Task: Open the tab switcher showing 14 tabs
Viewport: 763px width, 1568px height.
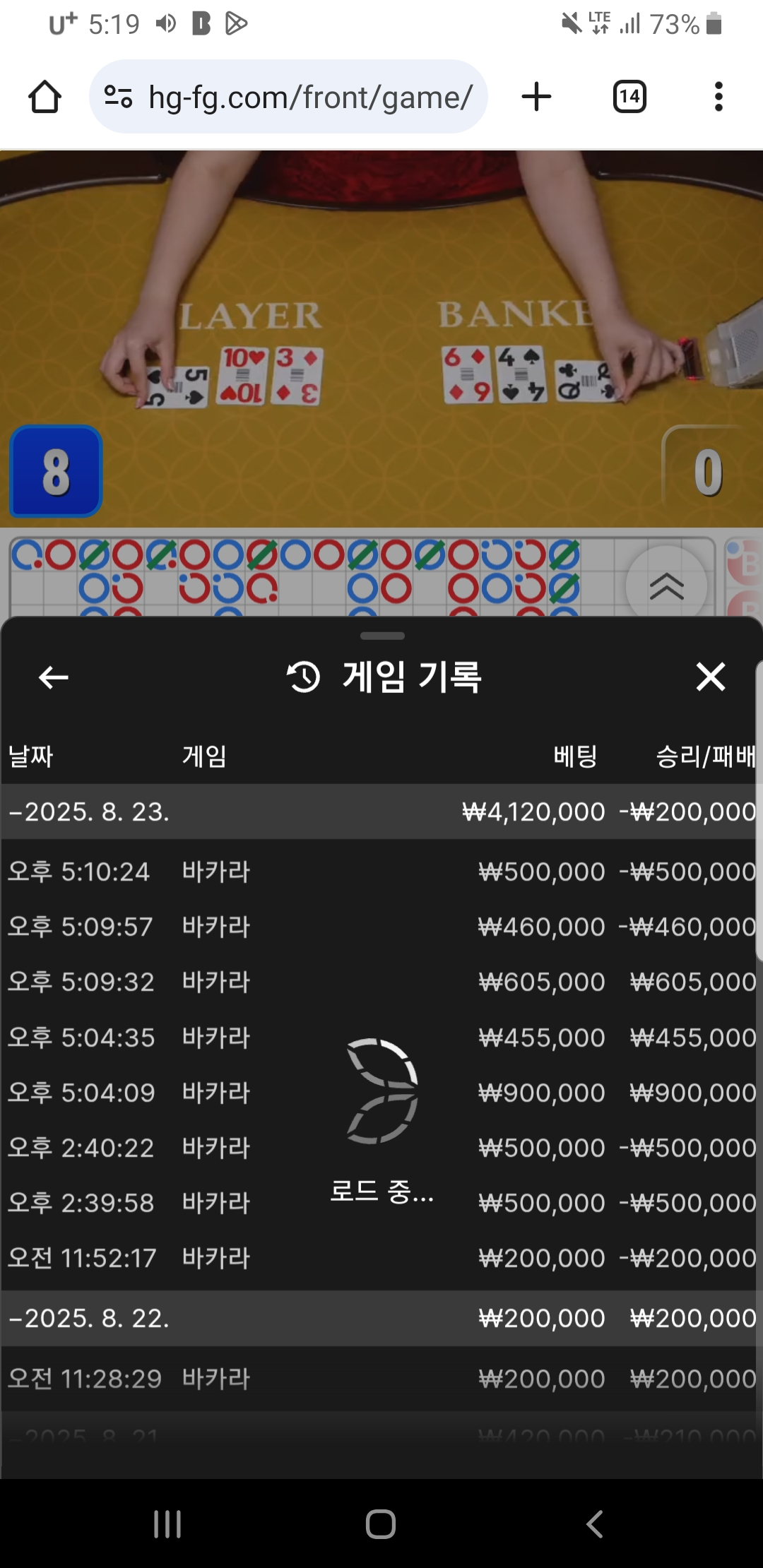Action: [629, 97]
